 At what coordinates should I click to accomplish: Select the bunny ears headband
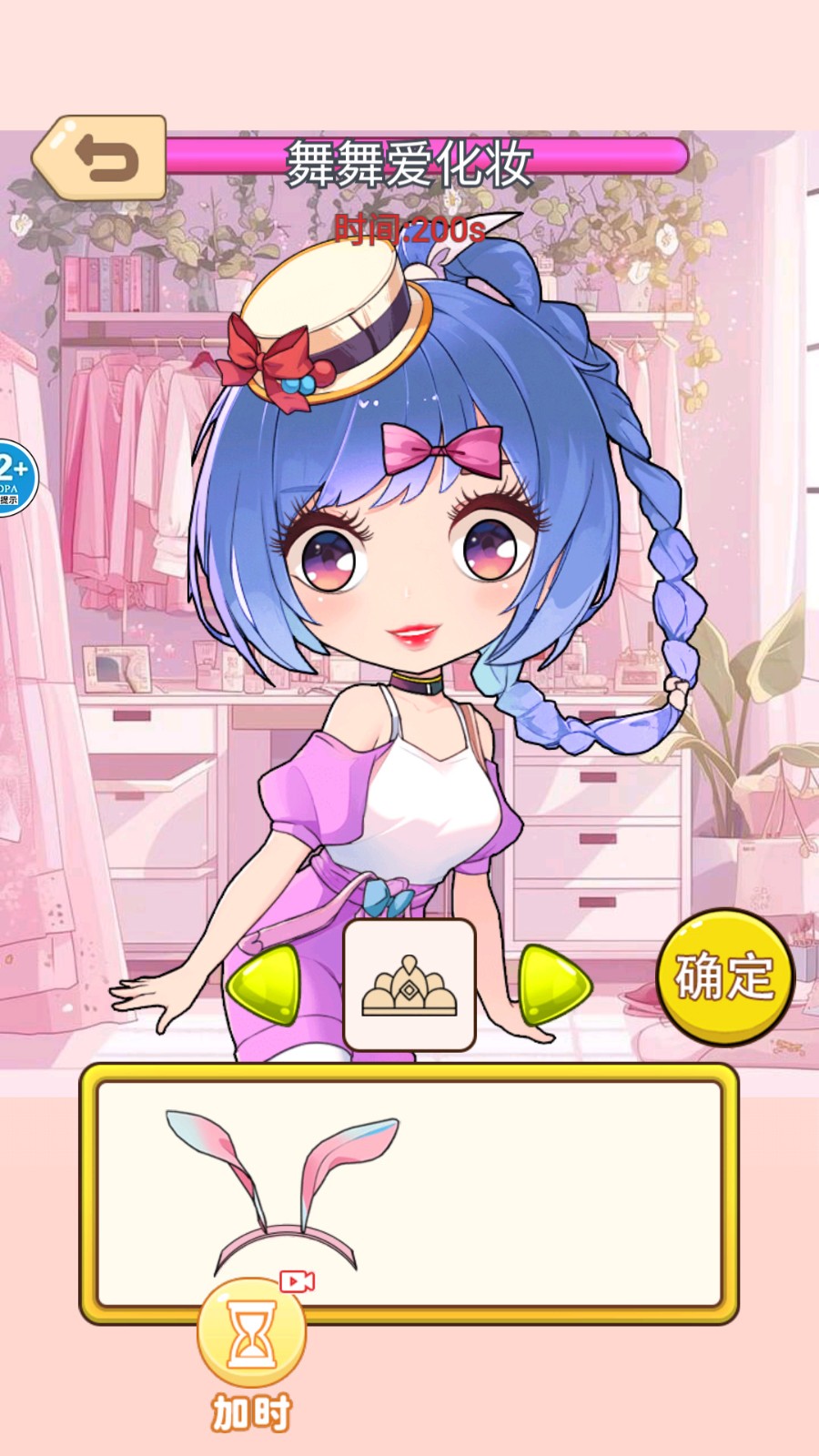[284, 1183]
